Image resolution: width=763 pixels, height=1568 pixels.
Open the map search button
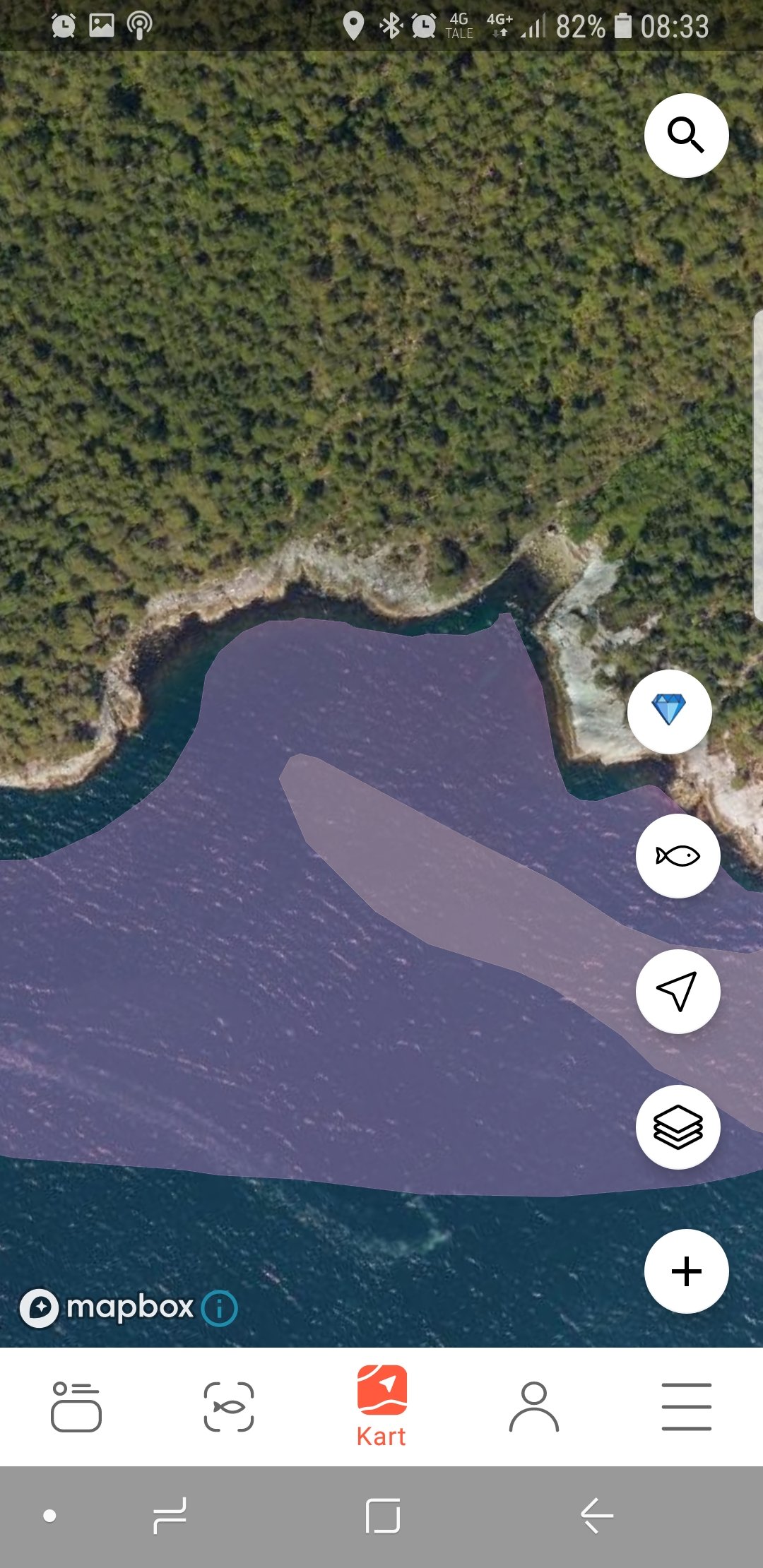coord(686,135)
